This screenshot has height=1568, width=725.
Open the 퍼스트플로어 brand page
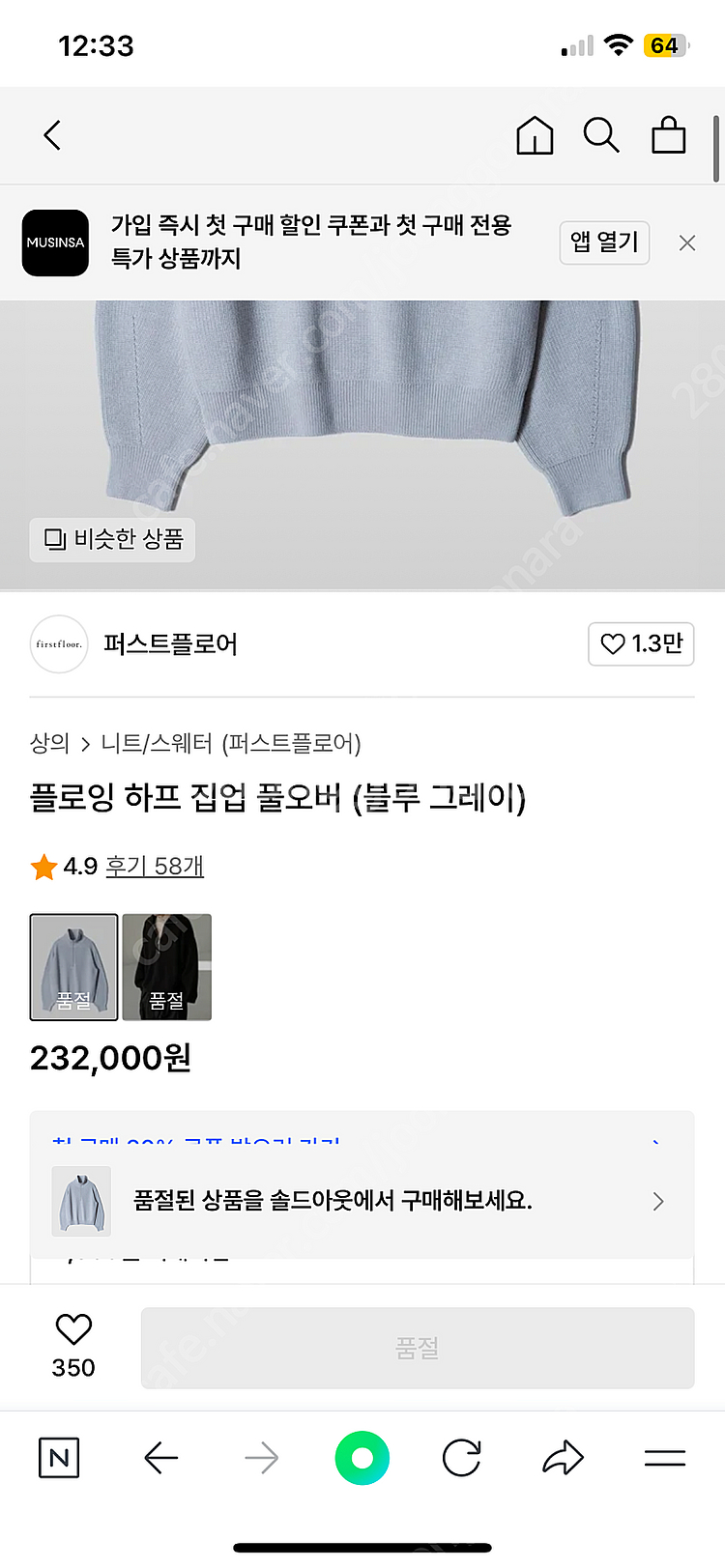(170, 644)
